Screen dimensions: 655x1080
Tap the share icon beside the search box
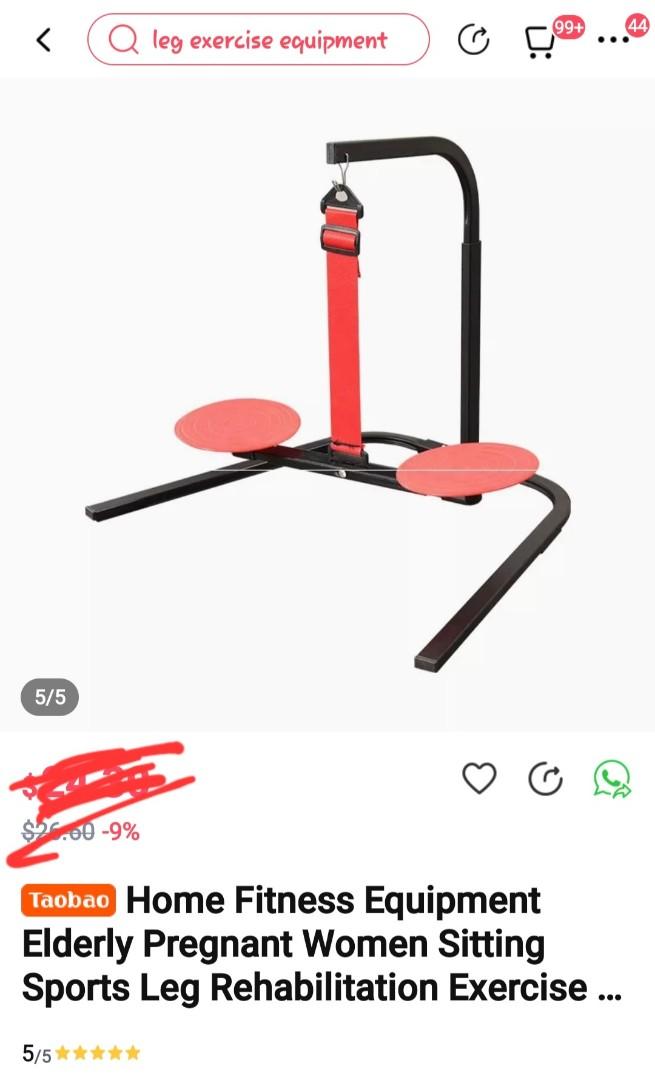coord(473,40)
